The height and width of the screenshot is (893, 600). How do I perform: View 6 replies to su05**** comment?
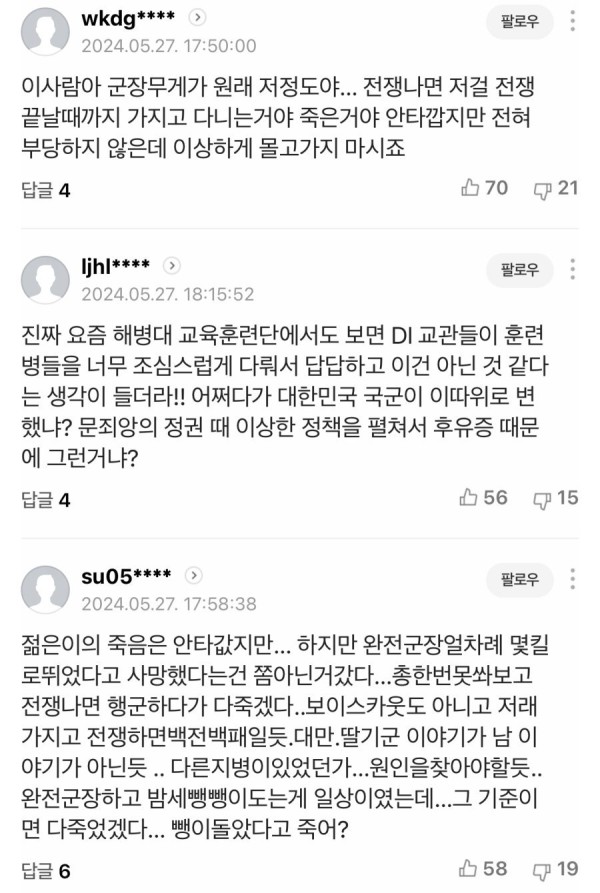pyautogui.click(x=45, y=871)
